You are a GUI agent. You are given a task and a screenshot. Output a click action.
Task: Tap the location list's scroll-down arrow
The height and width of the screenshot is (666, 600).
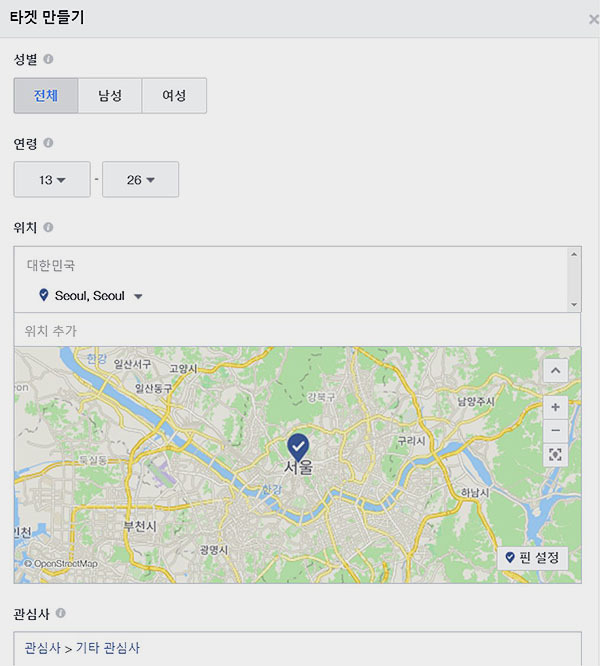point(574,305)
